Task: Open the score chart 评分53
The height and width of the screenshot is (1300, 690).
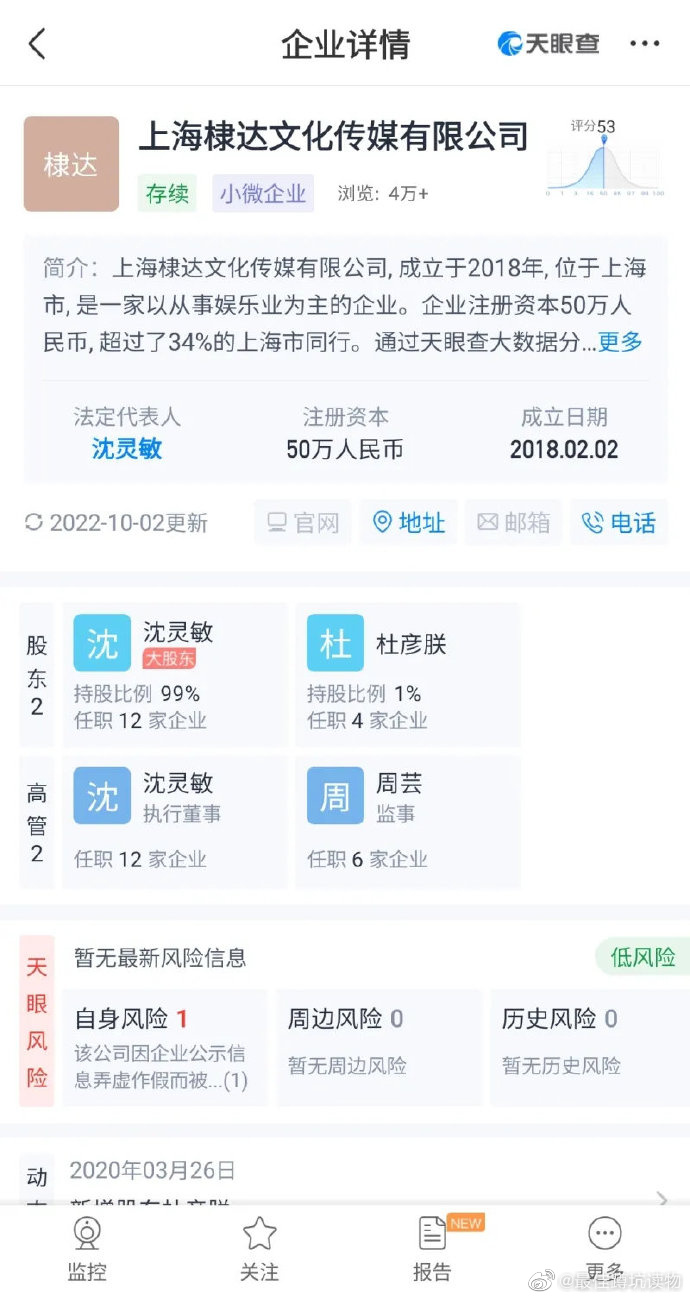Action: tap(605, 156)
